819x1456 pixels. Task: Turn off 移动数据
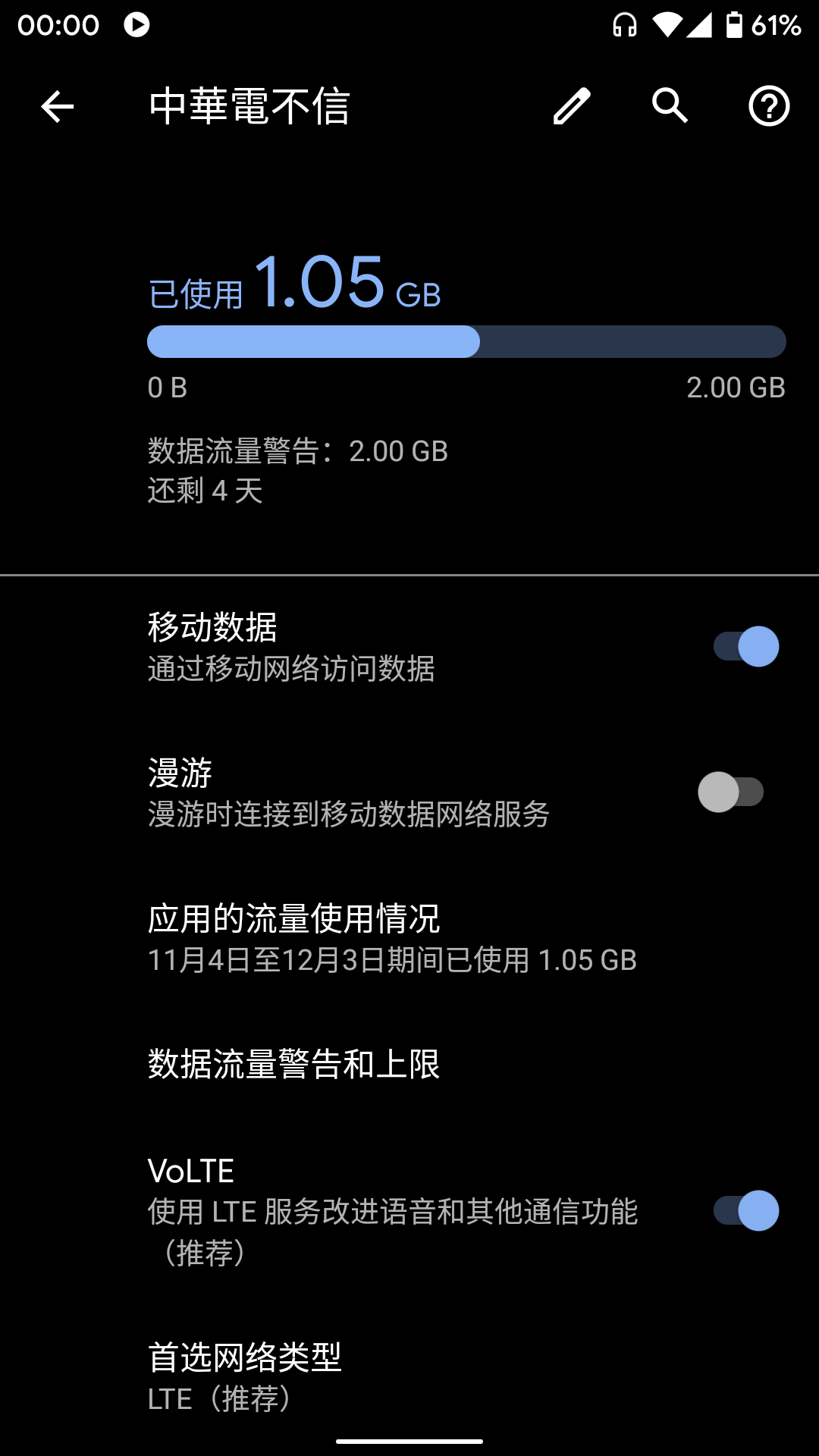(x=746, y=647)
